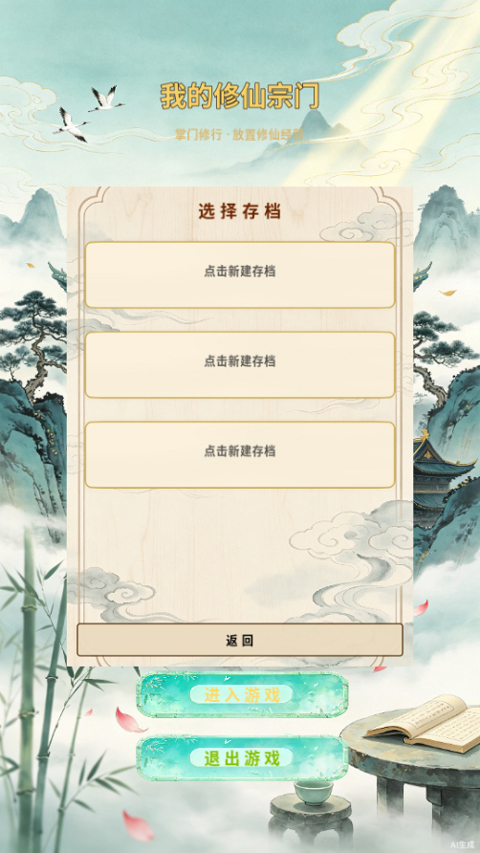Create a save in the third empty slot
480x853 pixels.
240,455
